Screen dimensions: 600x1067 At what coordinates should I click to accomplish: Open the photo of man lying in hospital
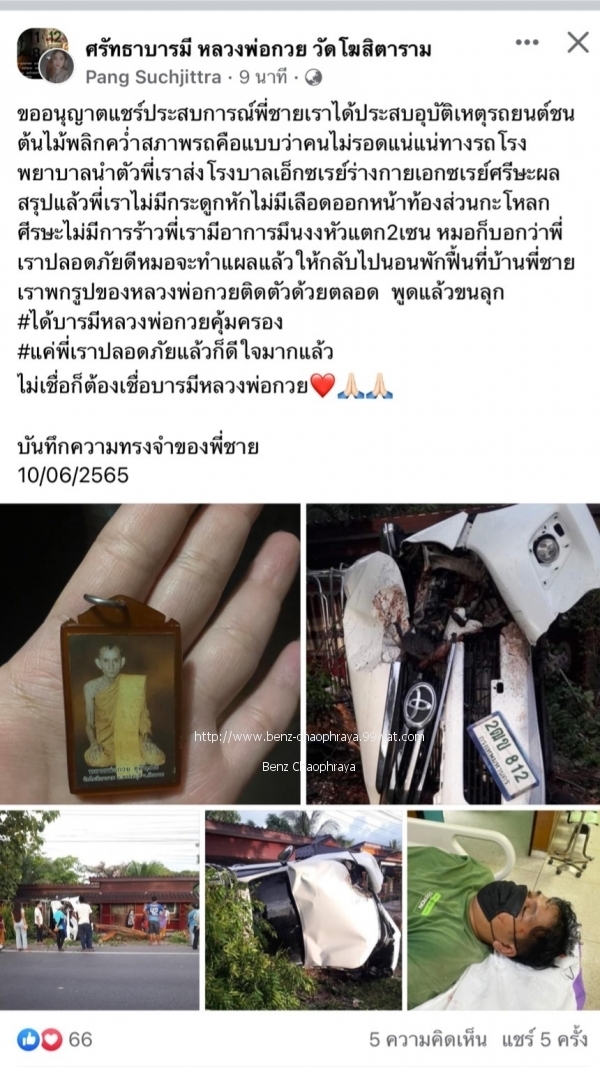pyautogui.click(x=503, y=910)
